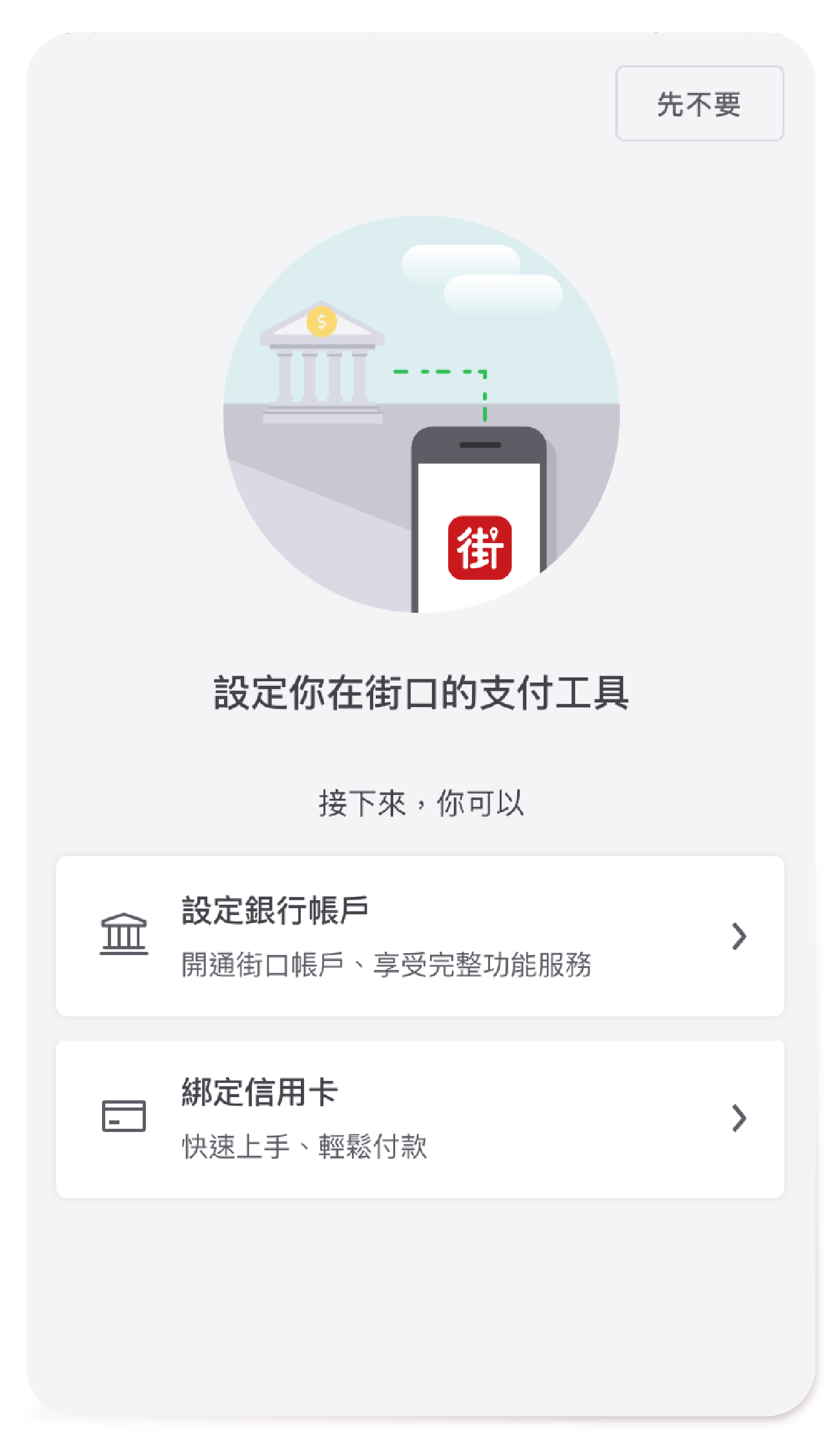Tap the 先不要 skip button
The width and height of the screenshot is (840, 1451).
point(699,103)
